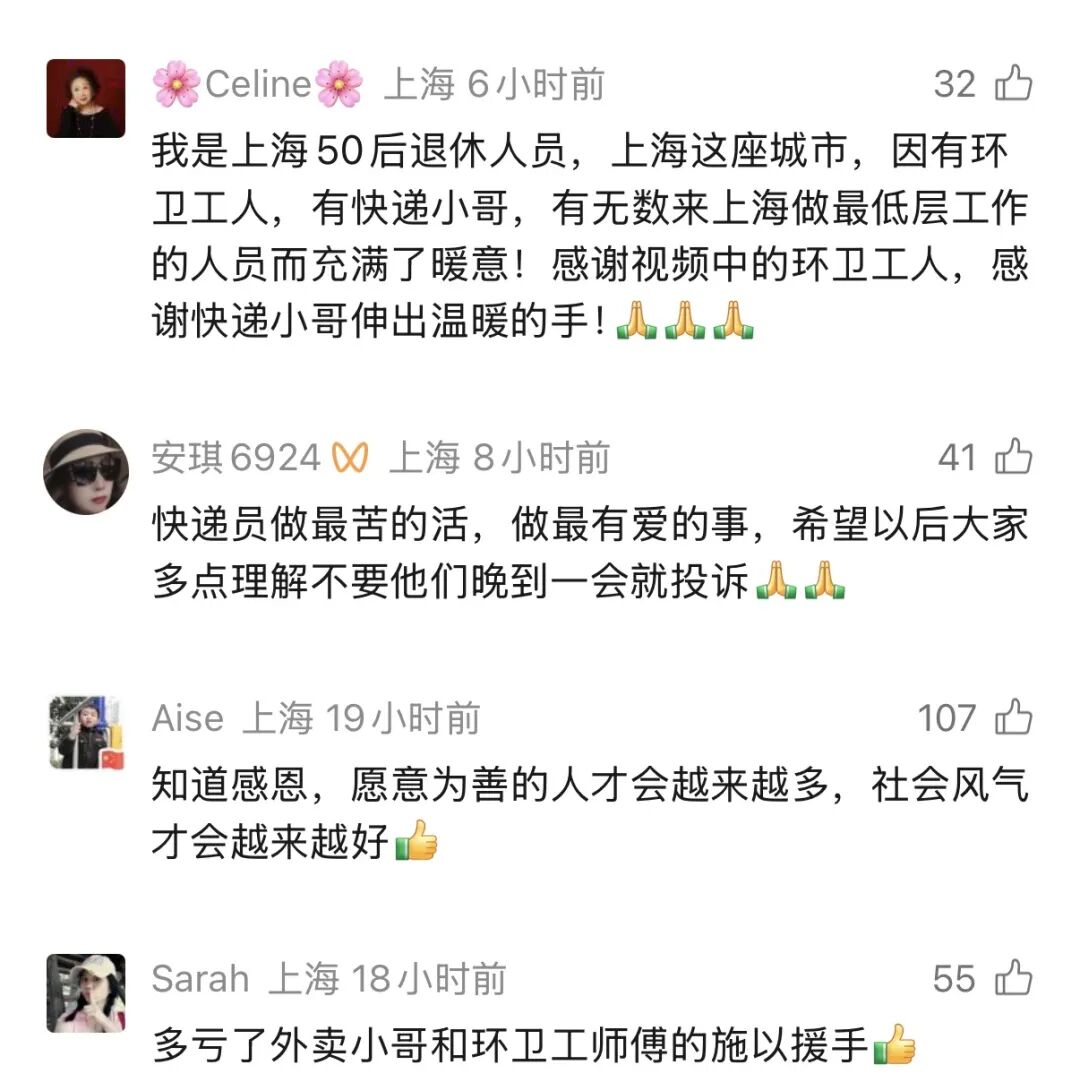This screenshot has height=1082, width=1080.
Task: Open Celine's profile avatar
Action: click(86, 98)
